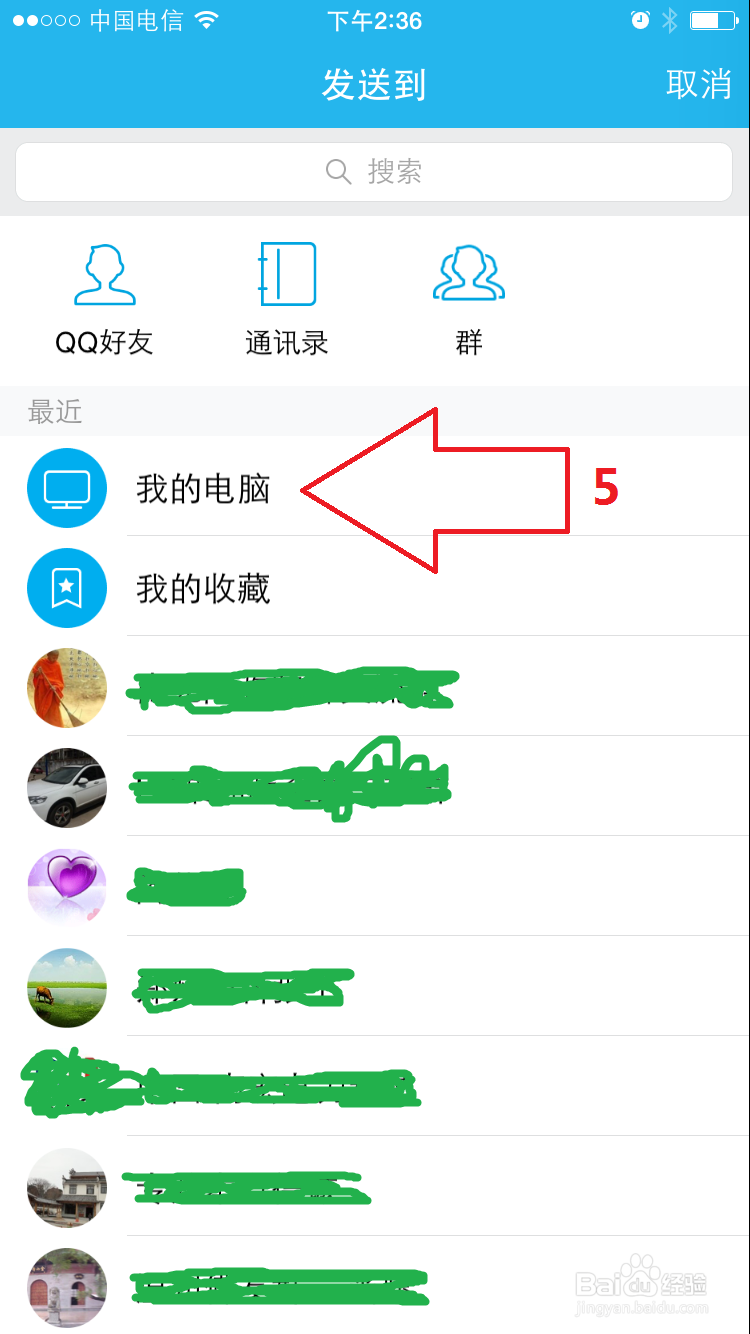
Task: Open the 通讯录 contacts book icon
Action: tap(287, 272)
